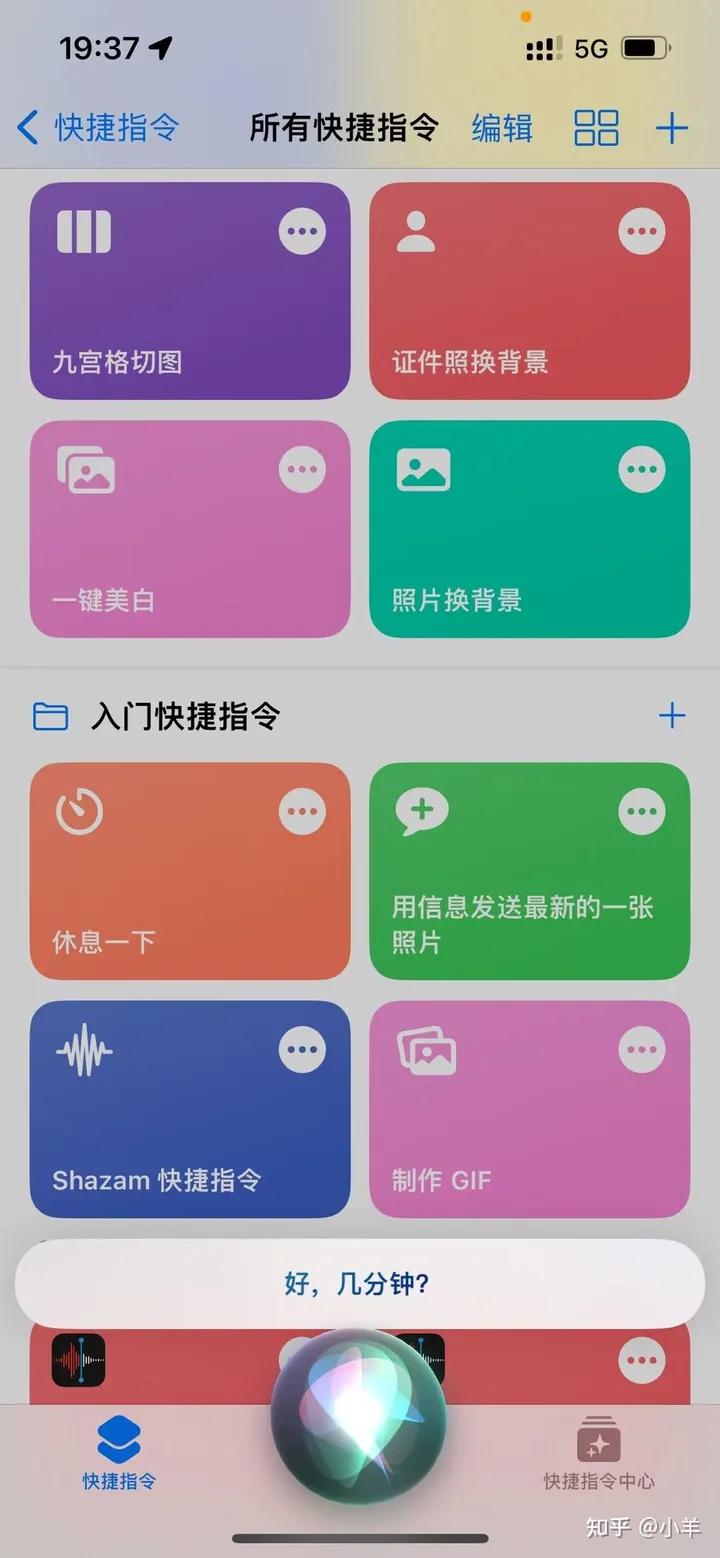The image size is (720, 1558).
Task: Tap the grid layout view icon in navigation bar
Action: (595, 128)
